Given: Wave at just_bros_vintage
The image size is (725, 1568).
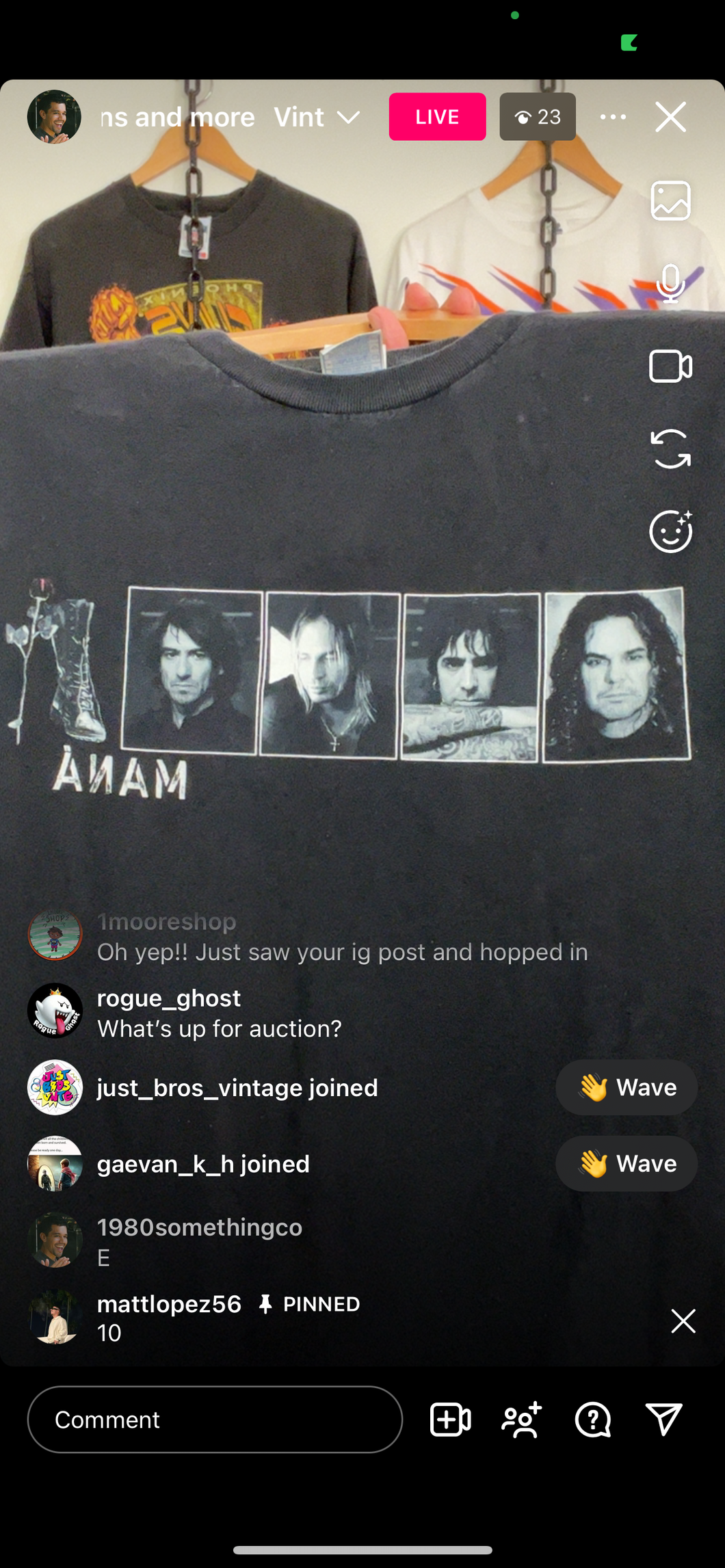Looking at the screenshot, I should [x=627, y=1087].
